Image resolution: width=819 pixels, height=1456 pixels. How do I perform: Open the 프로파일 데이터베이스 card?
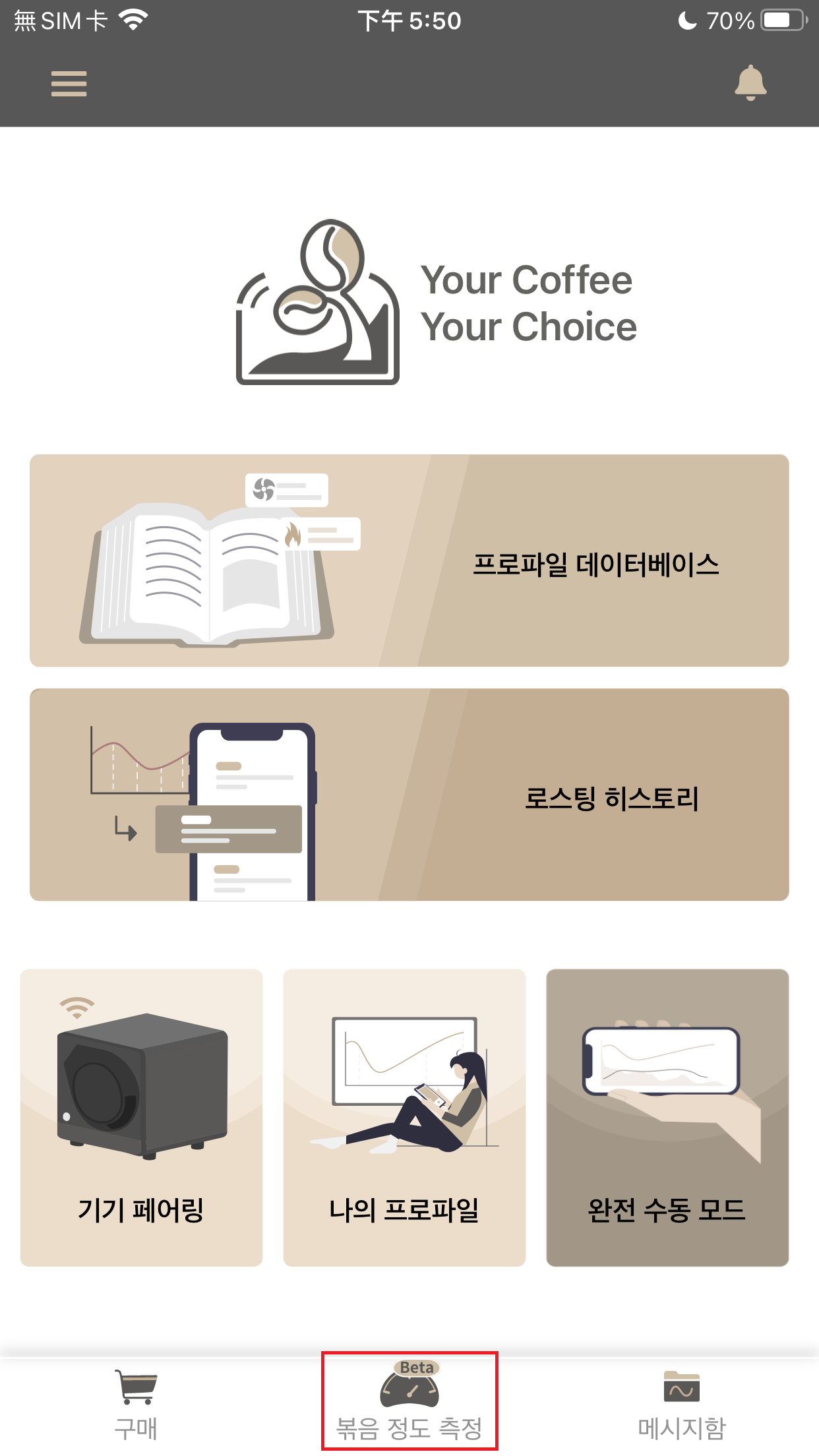[409, 561]
